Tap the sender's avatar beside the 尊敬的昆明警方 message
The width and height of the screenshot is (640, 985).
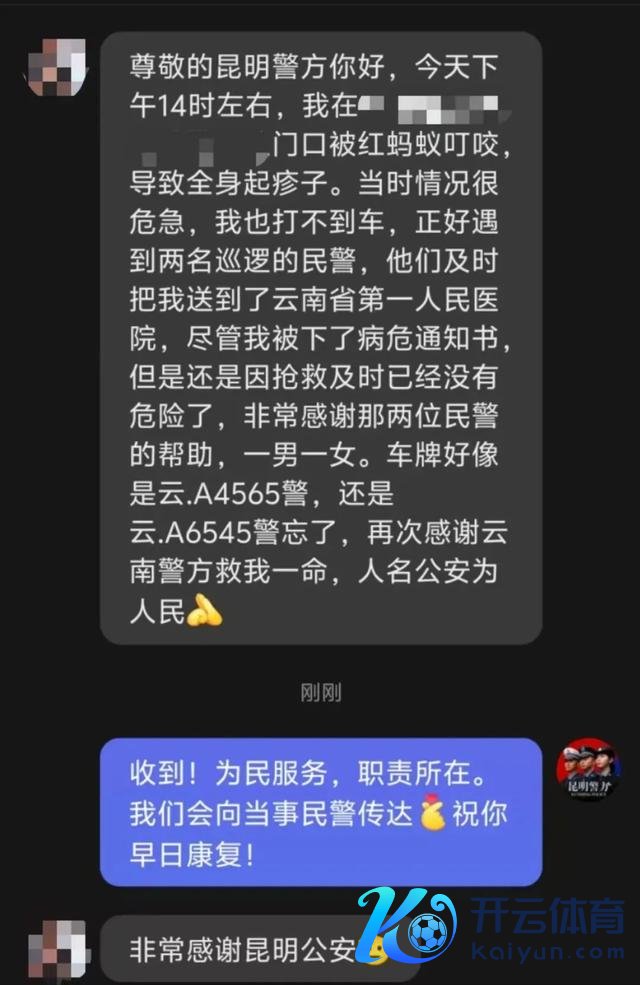pos(56,68)
